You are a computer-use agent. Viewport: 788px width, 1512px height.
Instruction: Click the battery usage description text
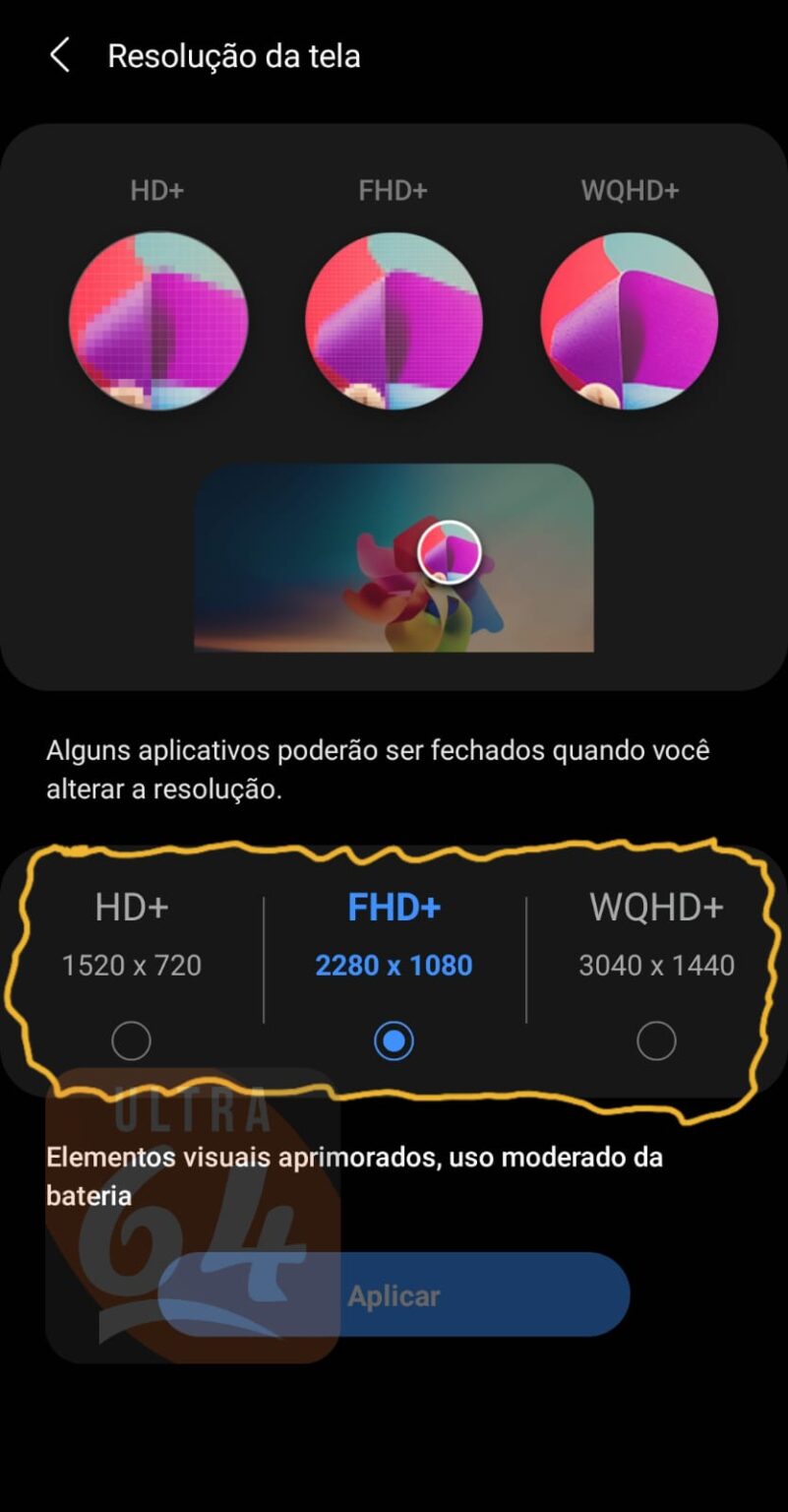tap(354, 1175)
